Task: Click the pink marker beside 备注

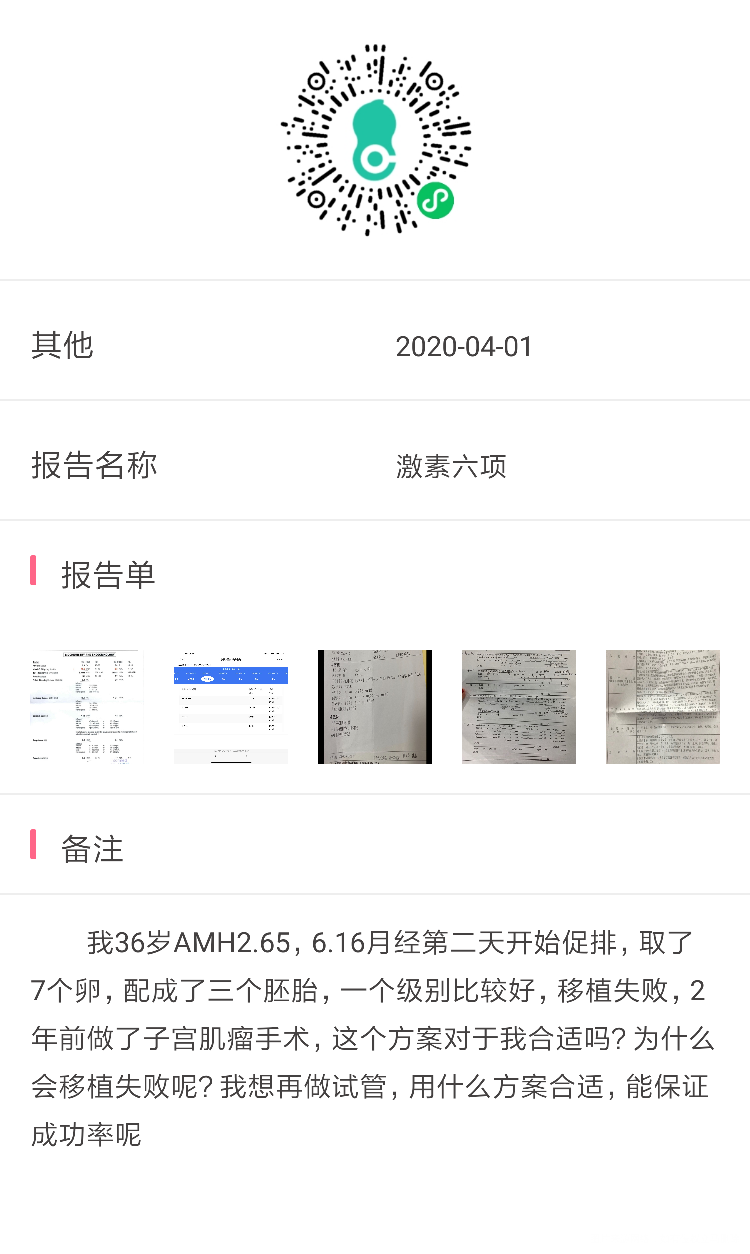Action: (33, 848)
